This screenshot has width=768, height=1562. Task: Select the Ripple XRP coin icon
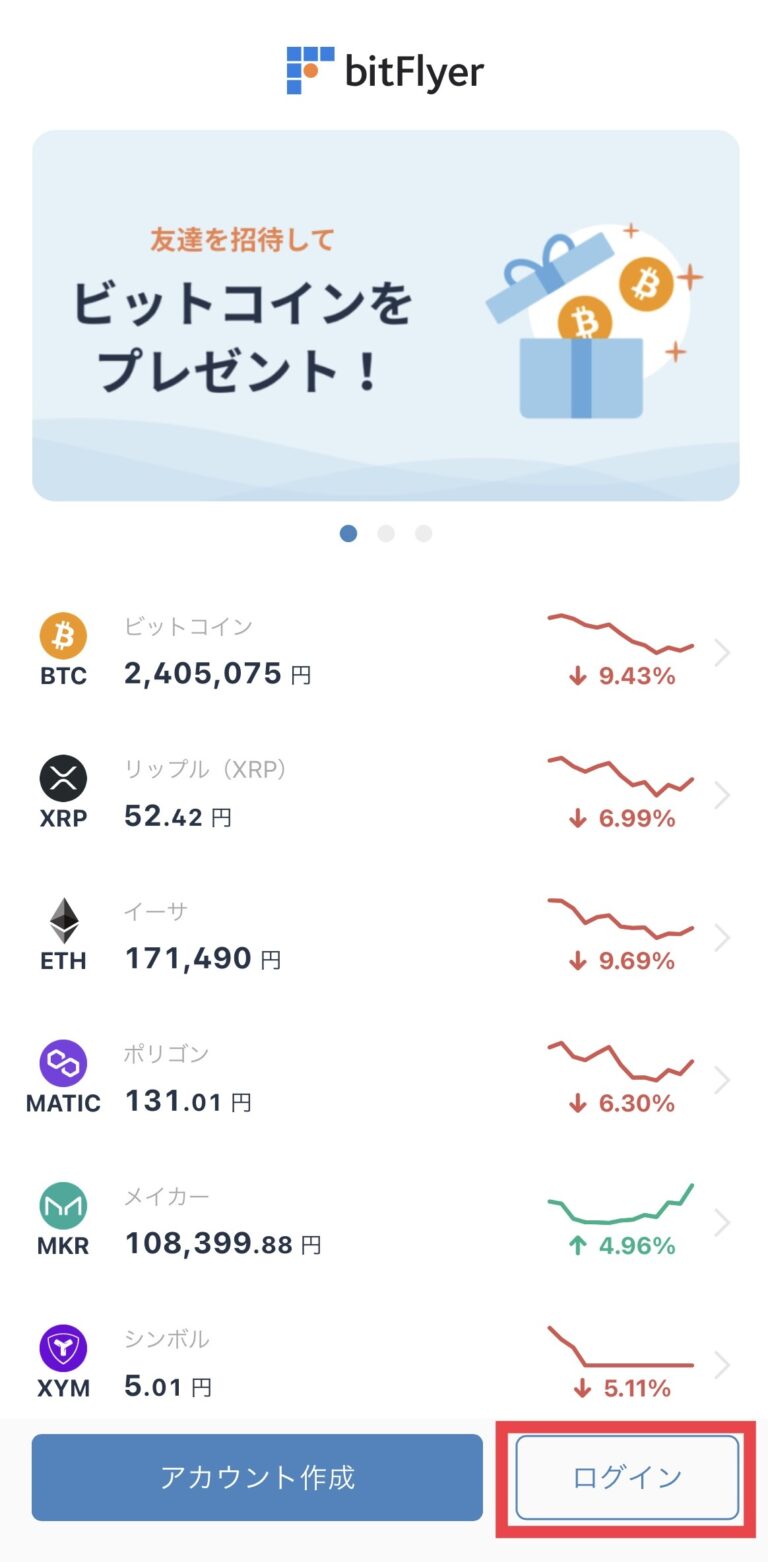[x=63, y=777]
